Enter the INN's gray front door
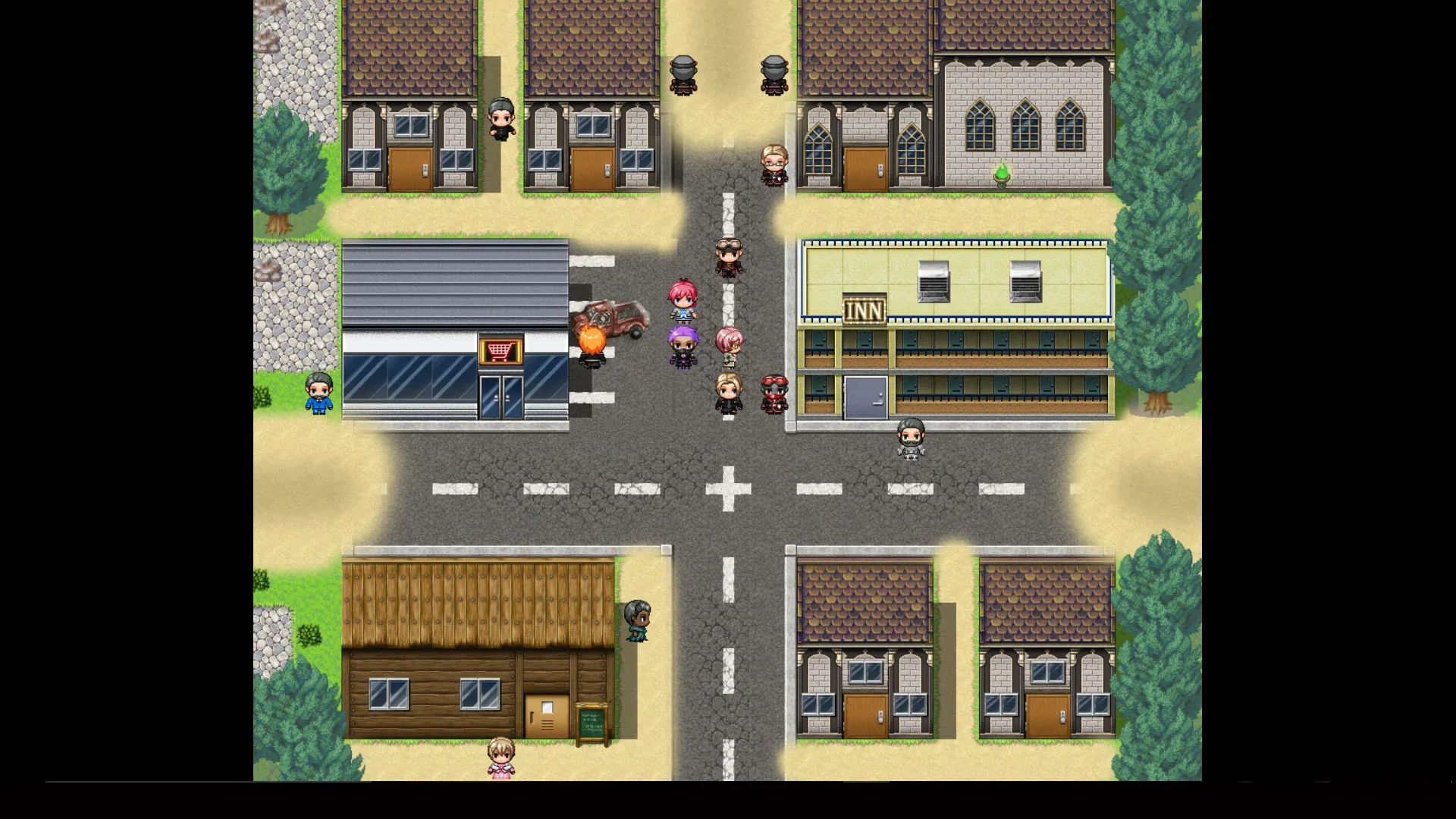Image resolution: width=1456 pixels, height=819 pixels. (x=865, y=397)
